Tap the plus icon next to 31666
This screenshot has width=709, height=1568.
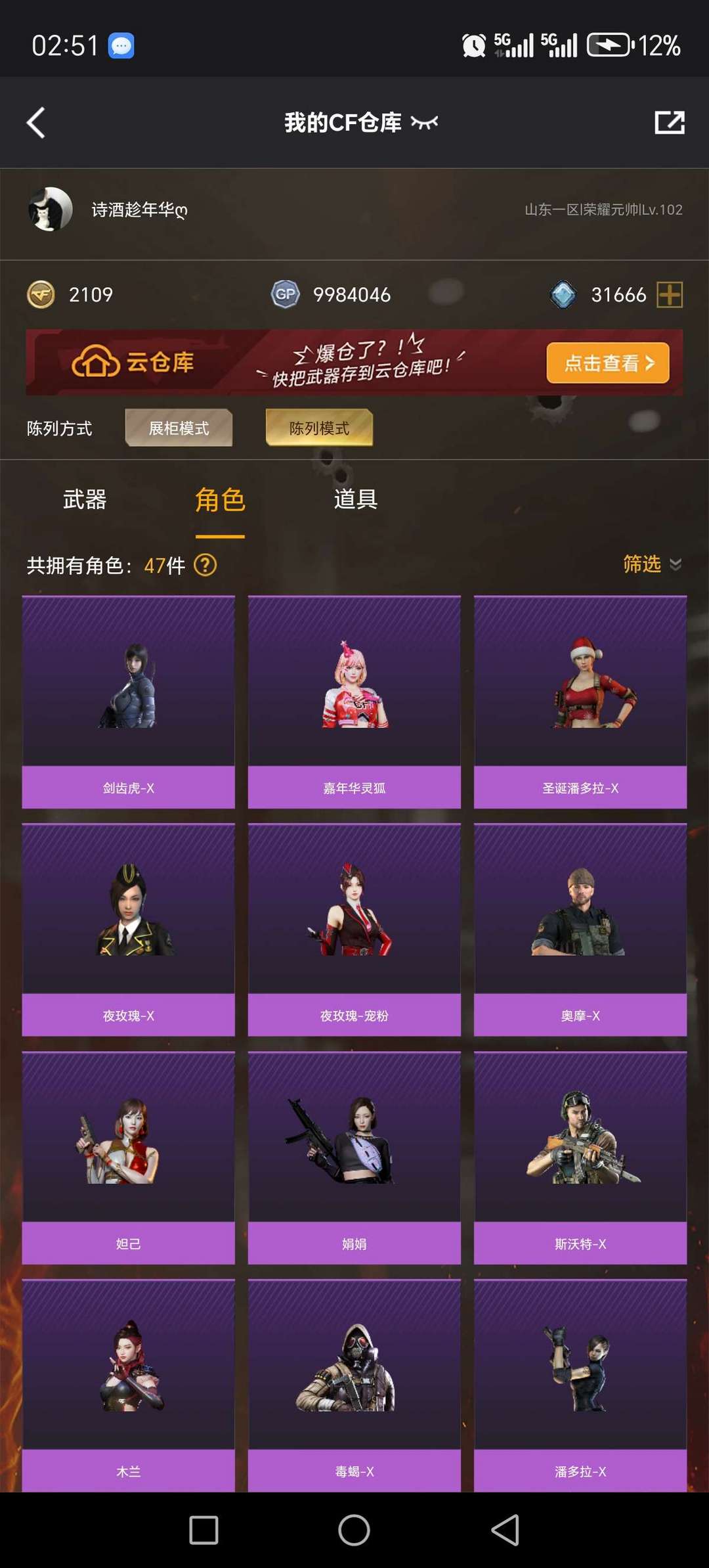pyautogui.click(x=670, y=294)
